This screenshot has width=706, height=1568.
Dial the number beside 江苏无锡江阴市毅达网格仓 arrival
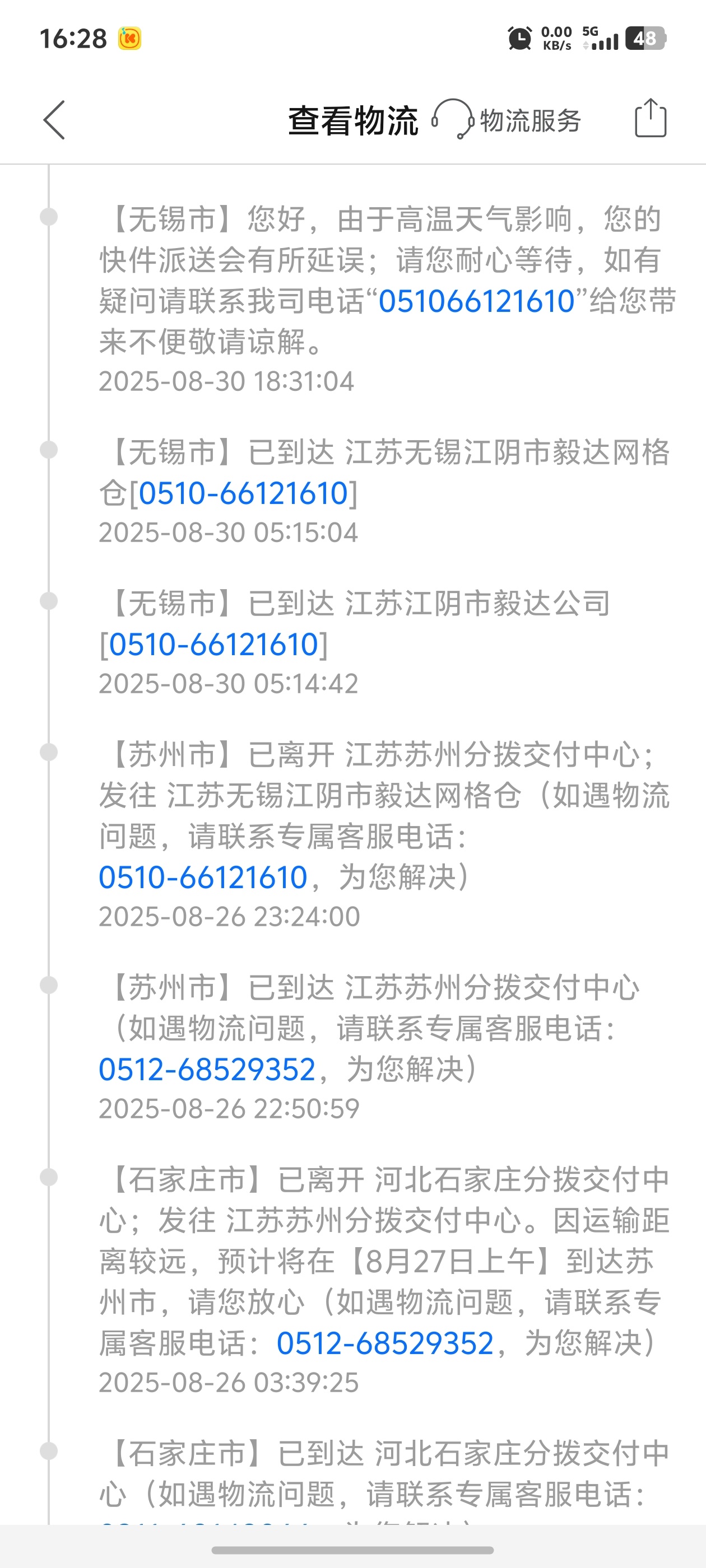click(243, 493)
